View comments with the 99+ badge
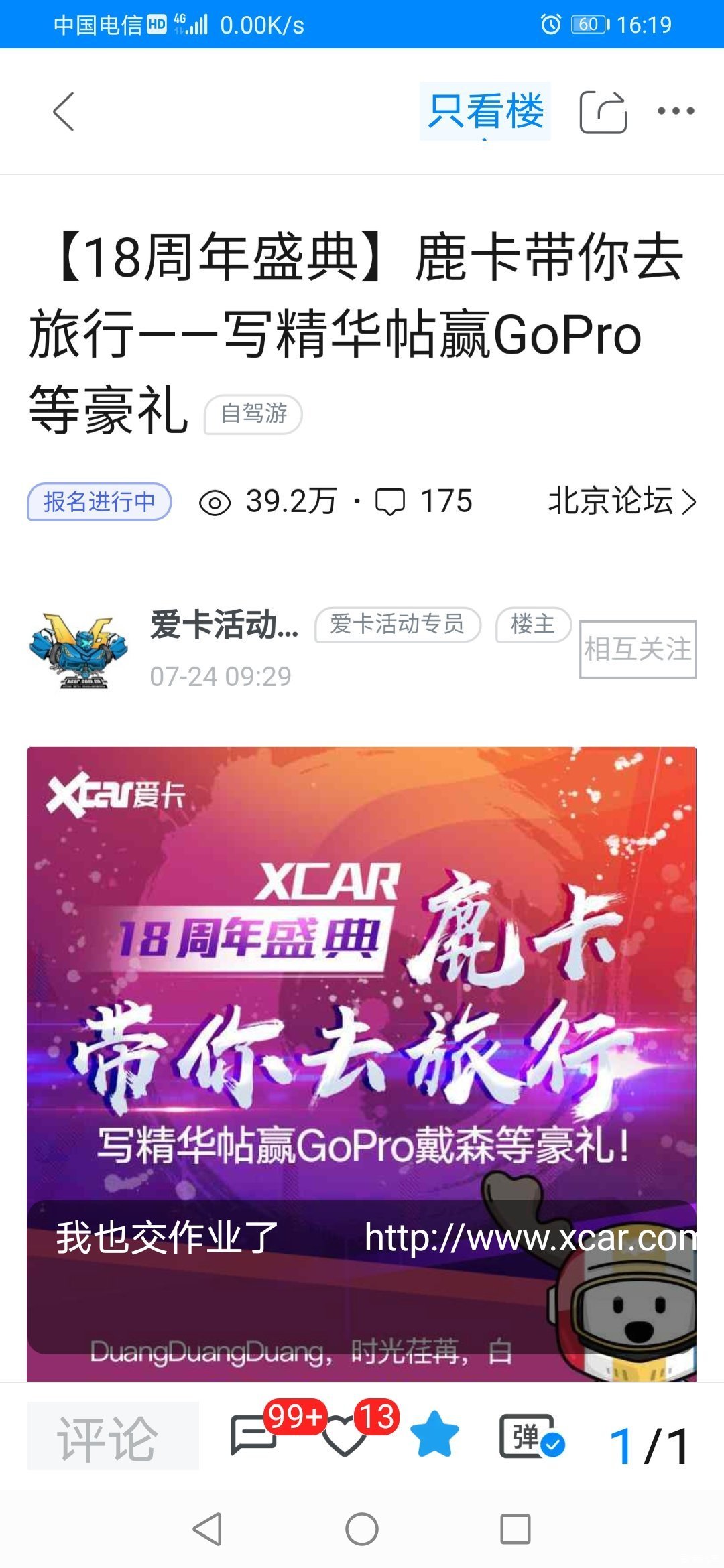The height and width of the screenshot is (1568, 724). point(255,1435)
